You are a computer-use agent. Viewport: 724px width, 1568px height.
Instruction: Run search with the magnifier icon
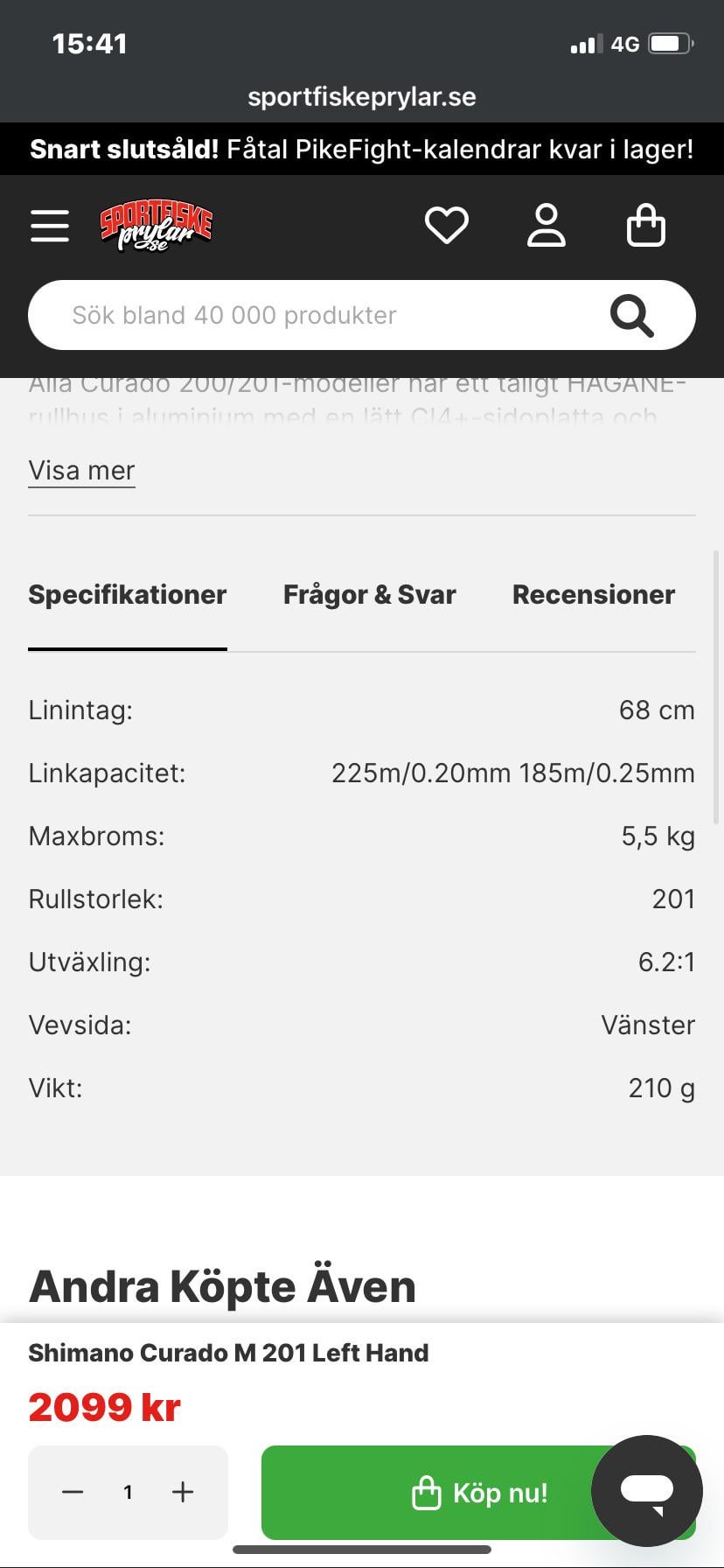631,315
